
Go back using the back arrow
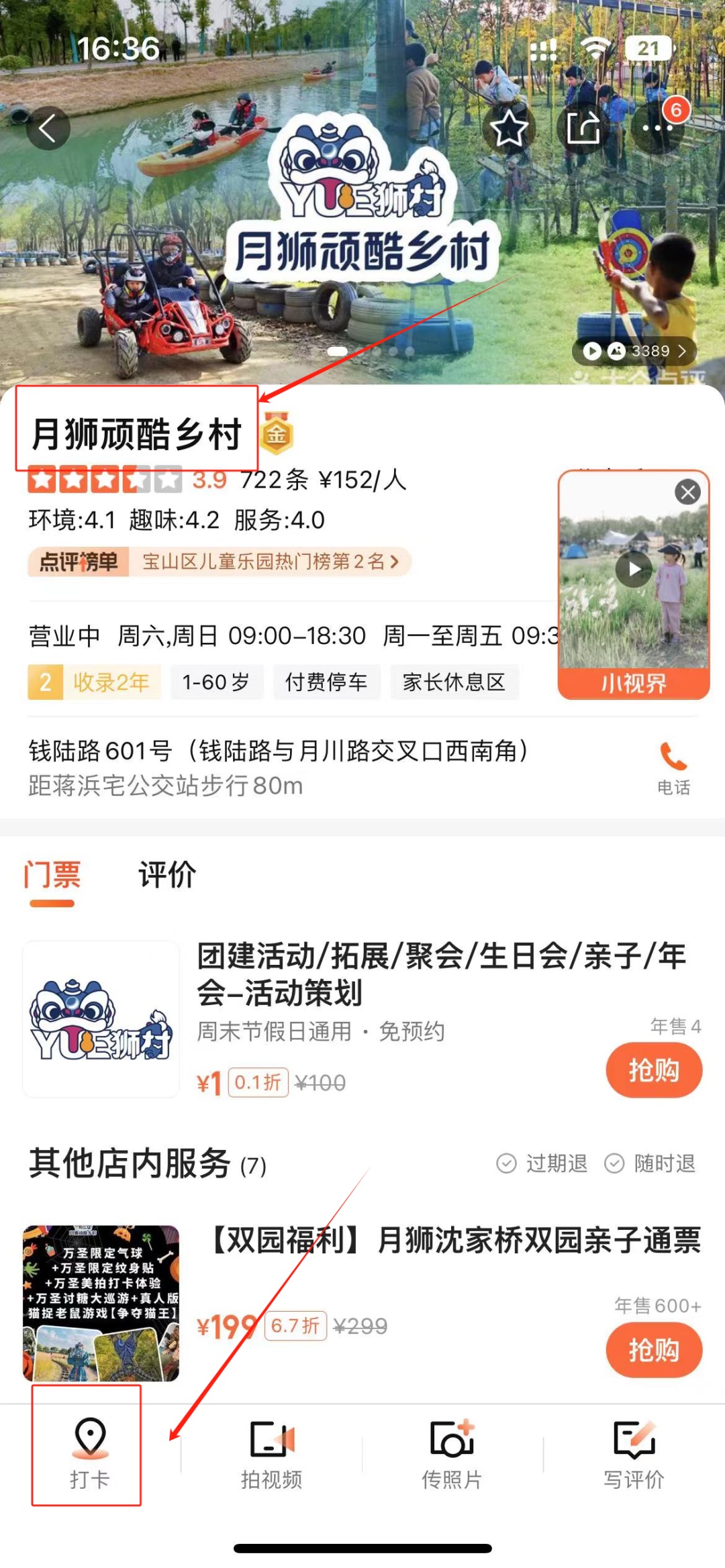pos(48,128)
